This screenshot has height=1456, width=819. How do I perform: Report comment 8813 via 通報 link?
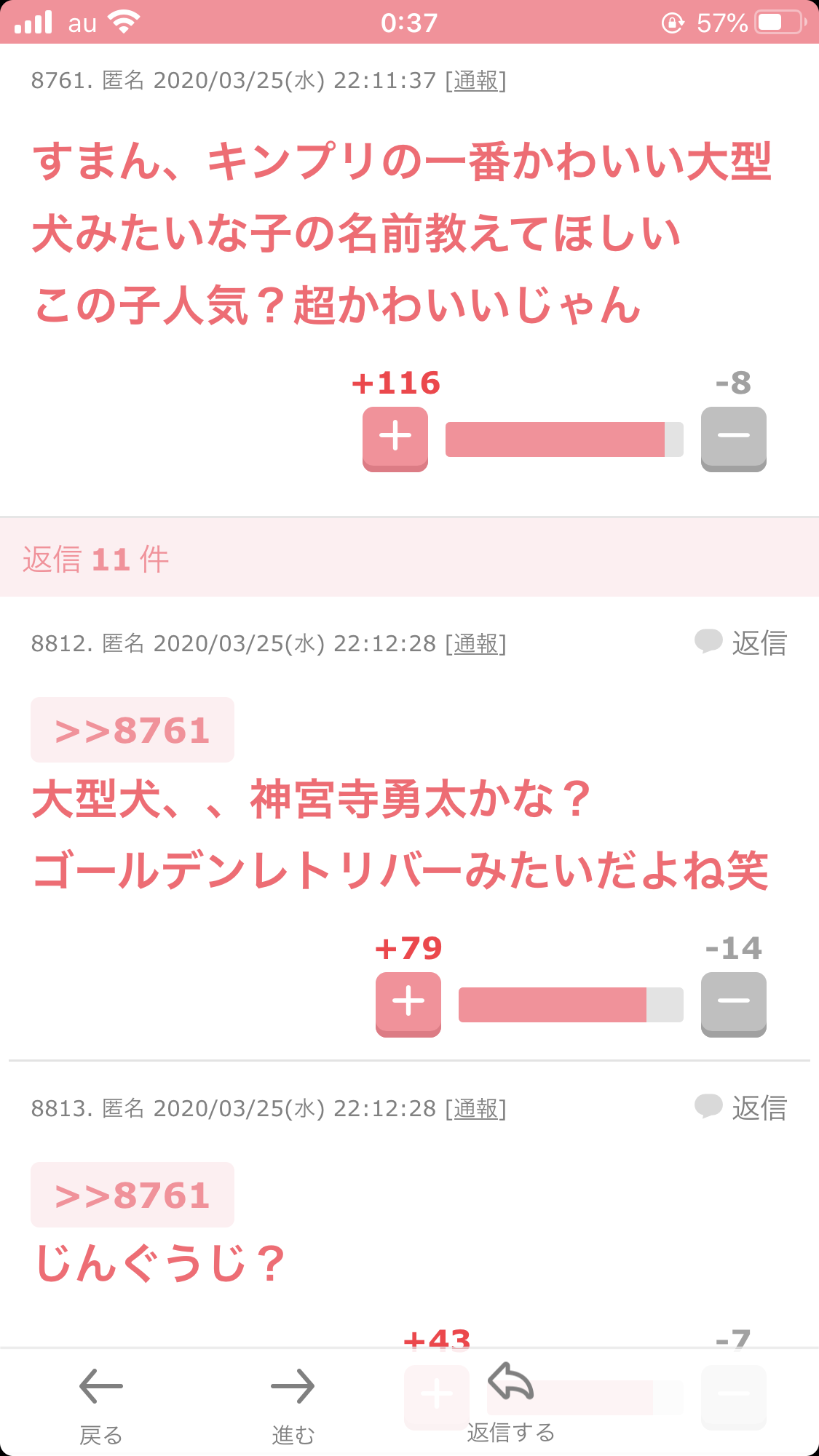click(476, 1109)
